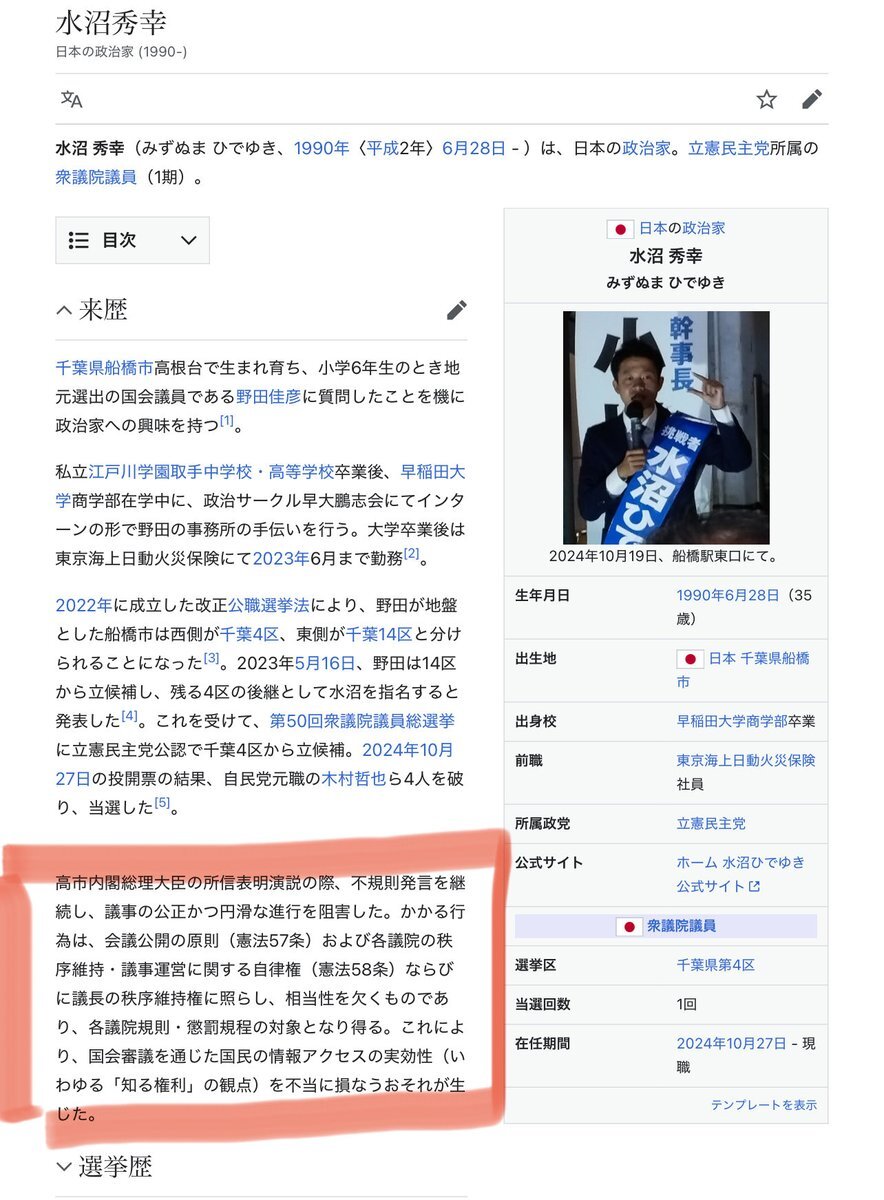The height and width of the screenshot is (1200, 884).
Task: Add article to watchlist with star
Action: [x=766, y=99]
